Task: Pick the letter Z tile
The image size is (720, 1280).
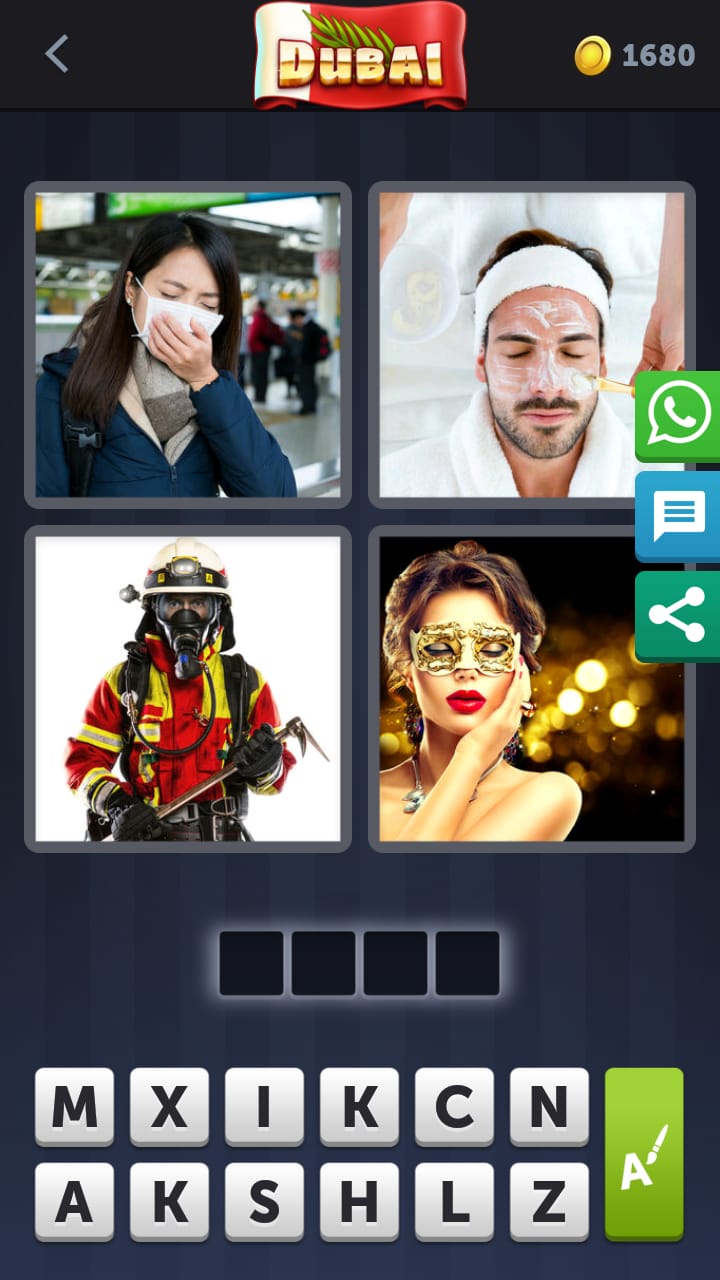Action: pos(549,1202)
